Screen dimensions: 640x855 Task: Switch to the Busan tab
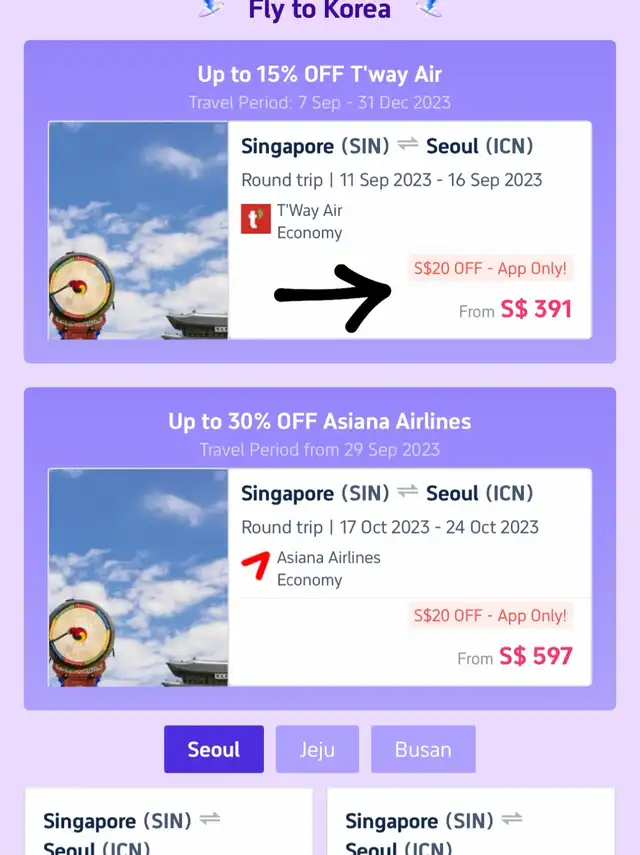pyautogui.click(x=423, y=749)
